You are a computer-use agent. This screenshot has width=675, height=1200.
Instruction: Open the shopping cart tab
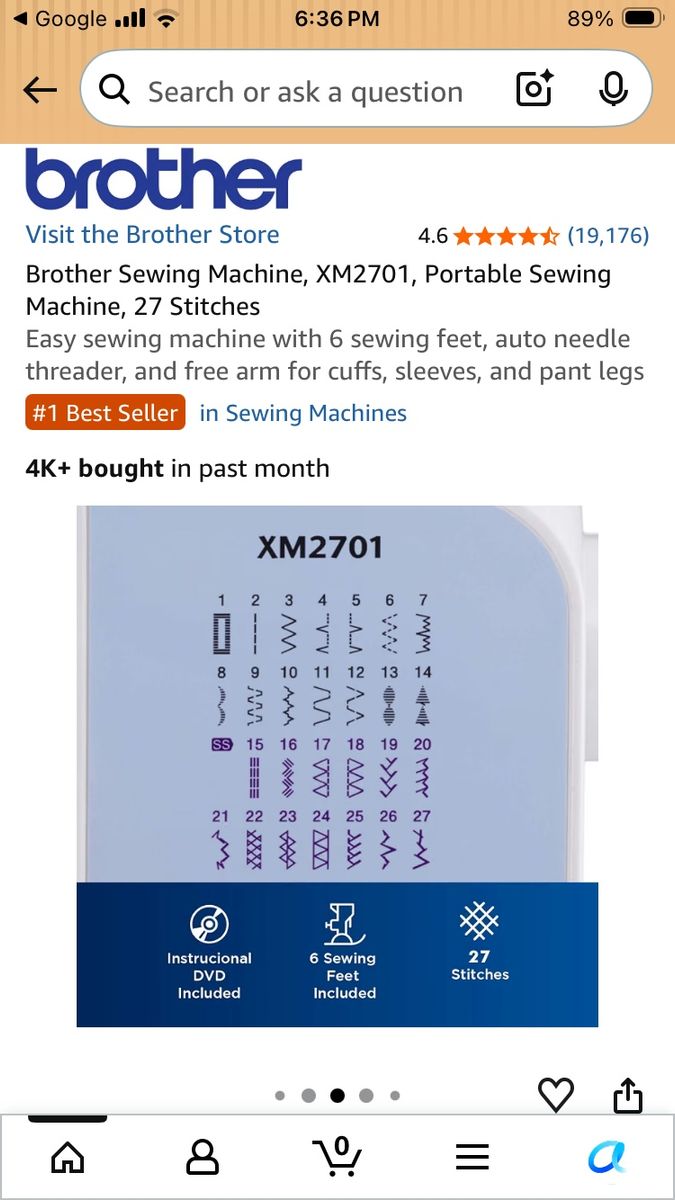point(338,1156)
